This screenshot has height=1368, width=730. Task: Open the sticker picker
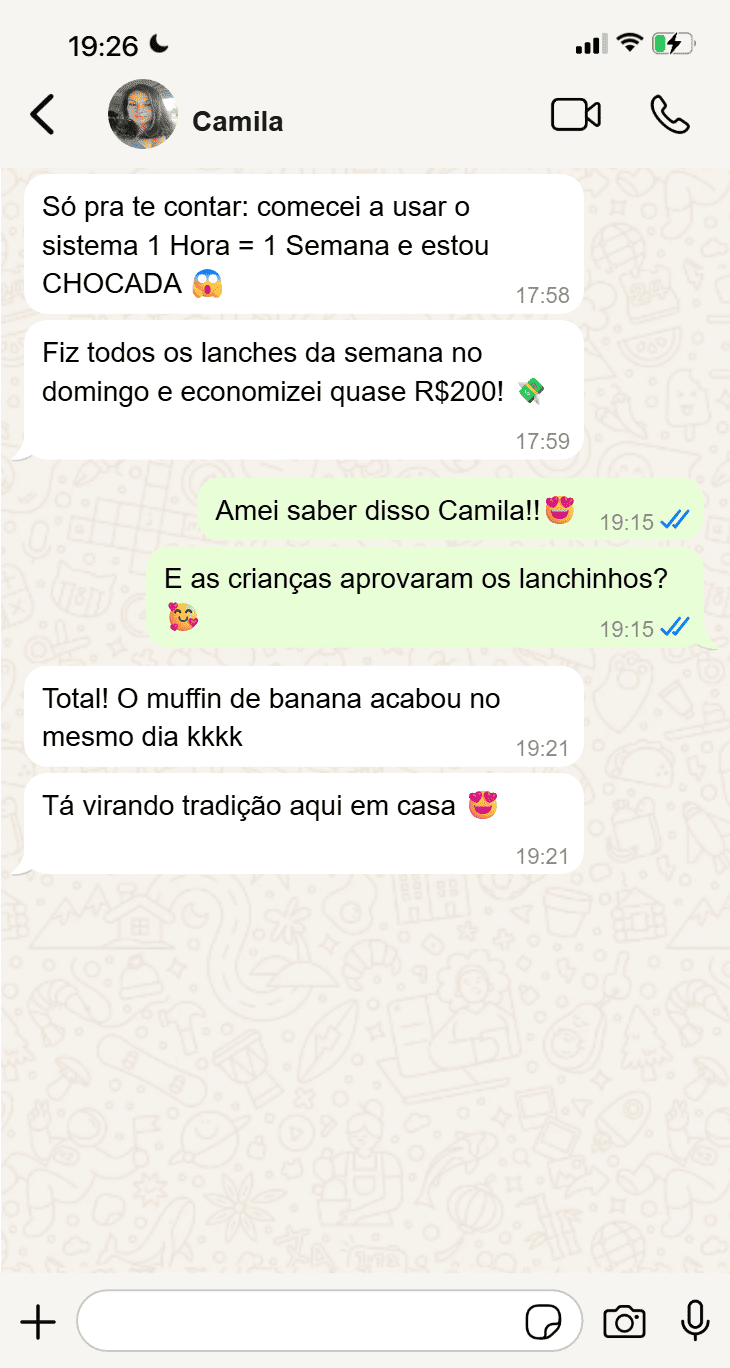pyautogui.click(x=543, y=1322)
